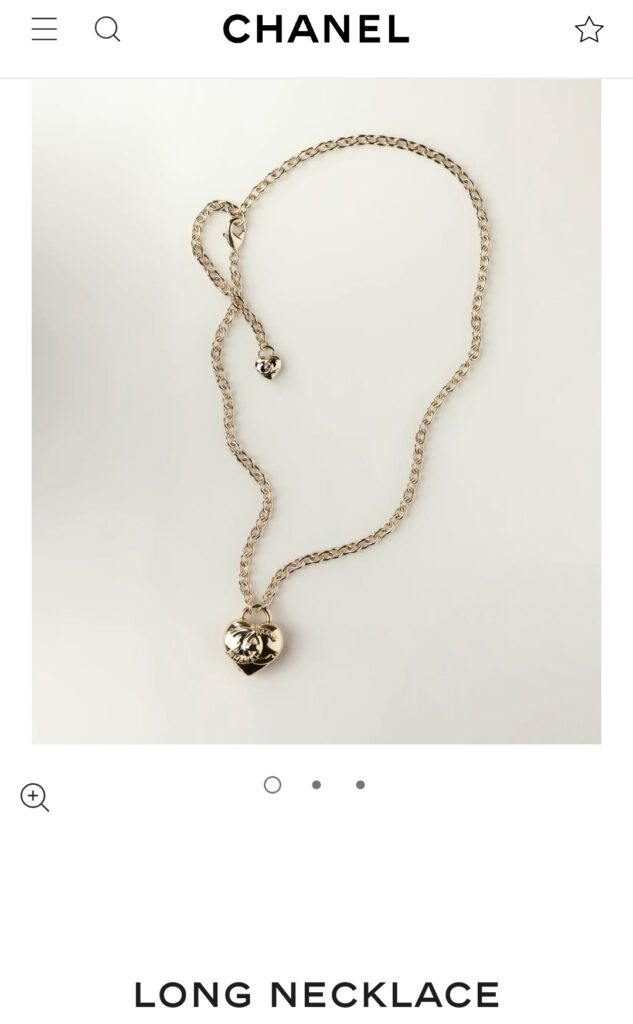Open the necklace product image
The image size is (633, 1024).
point(316,410)
